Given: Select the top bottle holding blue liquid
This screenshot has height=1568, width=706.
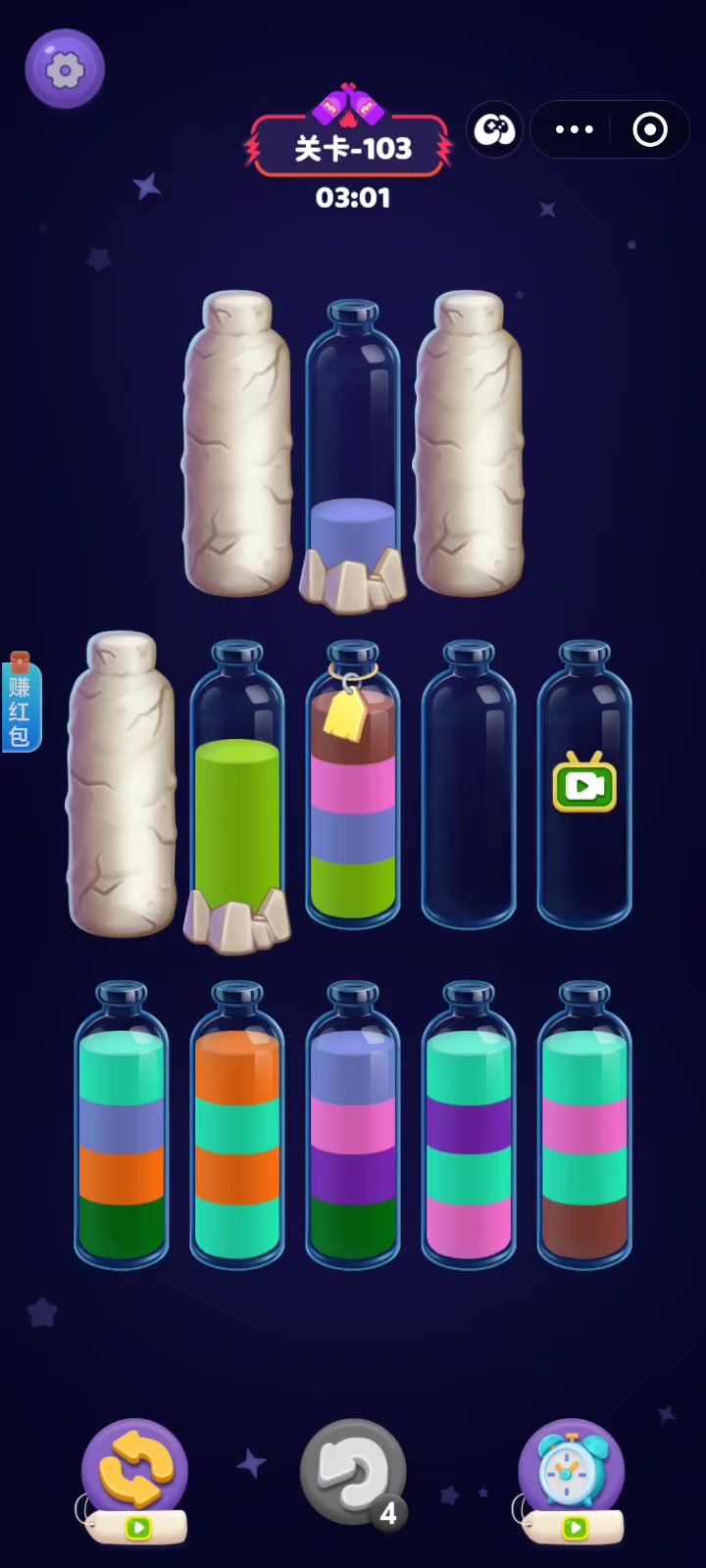Looking at the screenshot, I should tap(353, 451).
